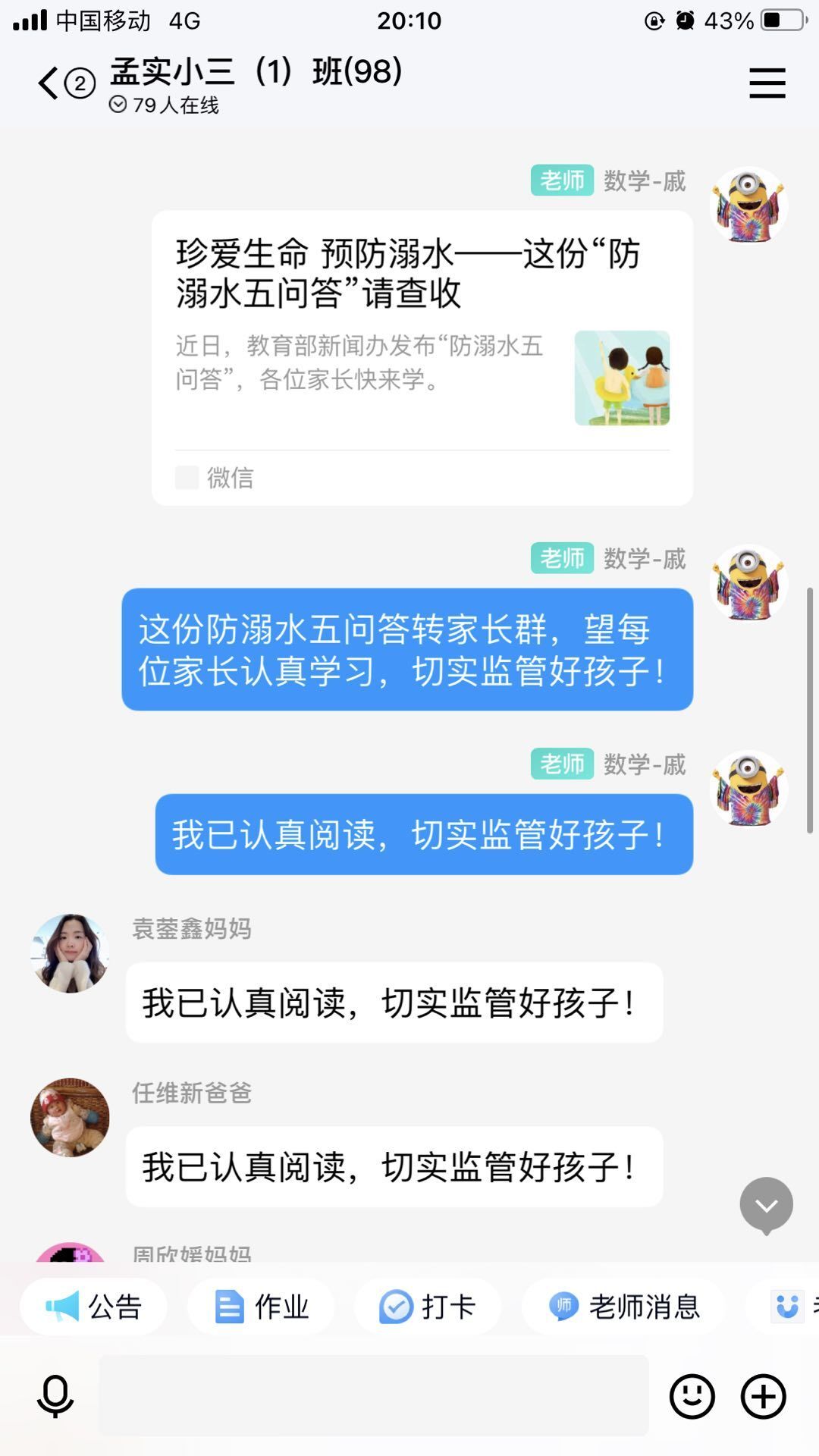
Task: Go back using the top-left arrow
Action: pos(49,83)
